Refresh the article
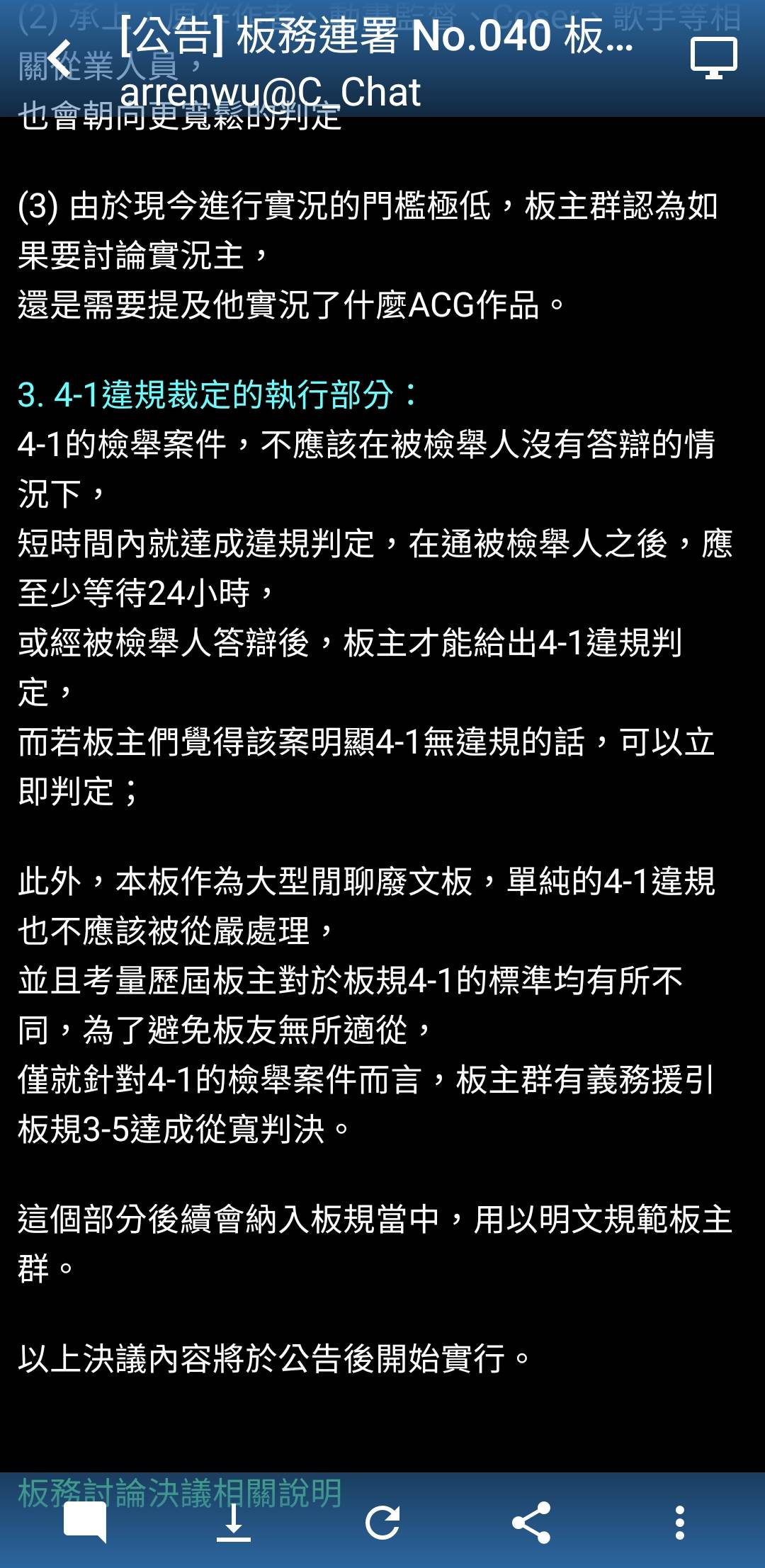 coord(382,1522)
